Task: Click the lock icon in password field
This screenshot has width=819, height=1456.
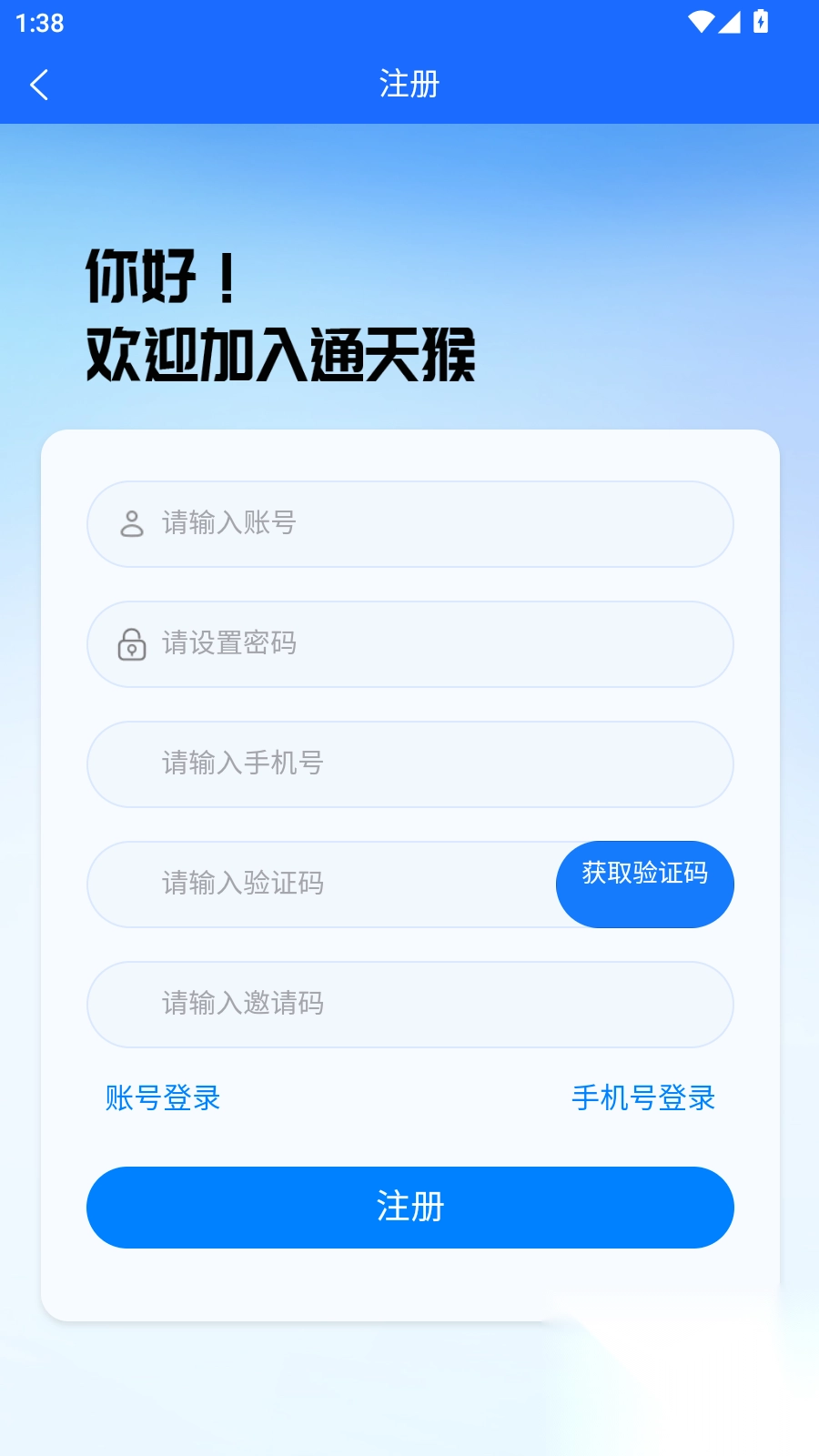Action: [x=130, y=644]
